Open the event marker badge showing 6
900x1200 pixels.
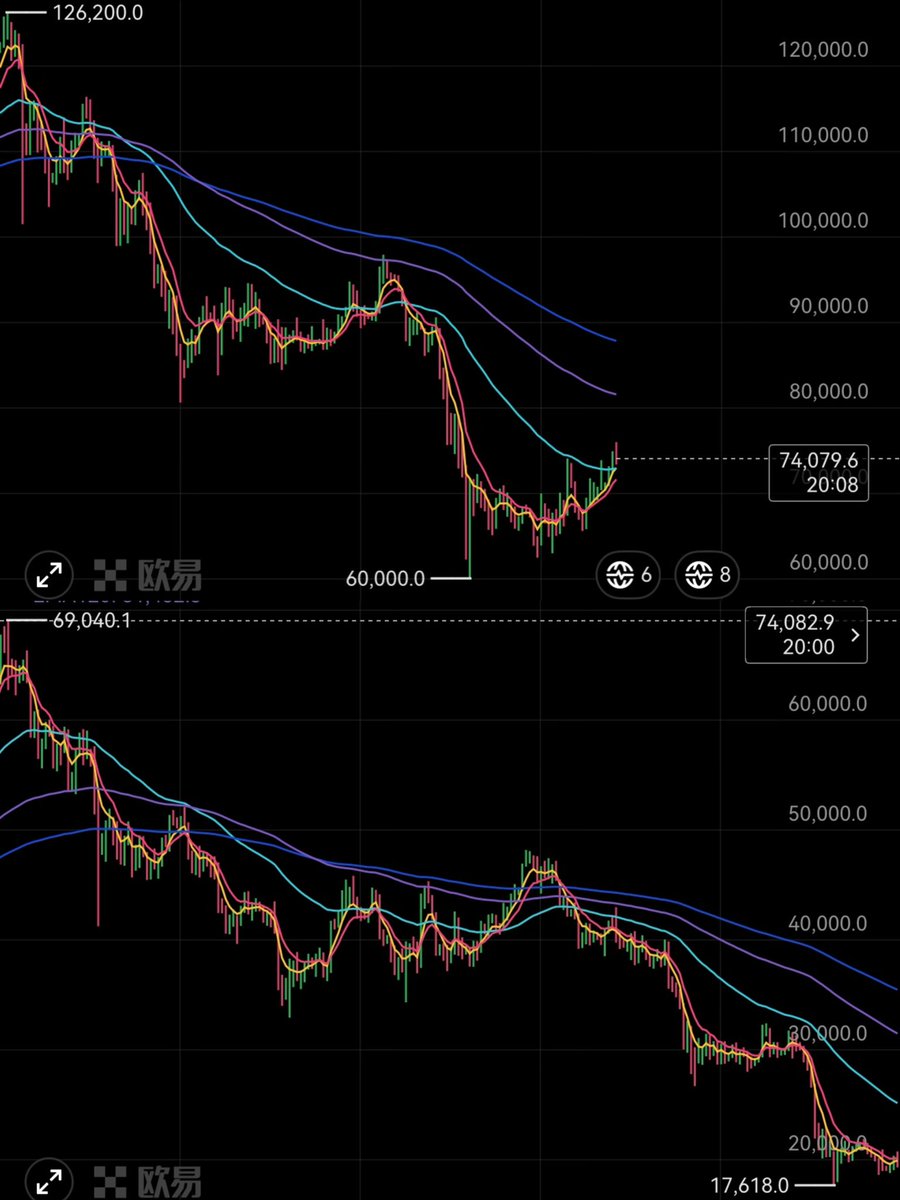click(x=630, y=575)
